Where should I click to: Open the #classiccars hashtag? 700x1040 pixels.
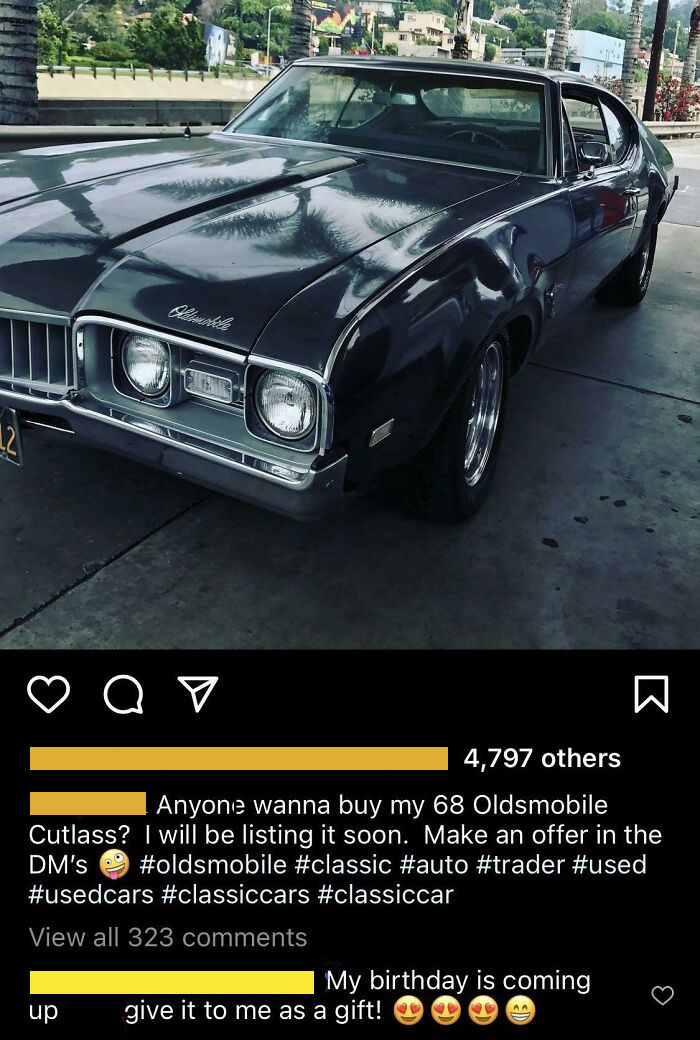point(236,895)
